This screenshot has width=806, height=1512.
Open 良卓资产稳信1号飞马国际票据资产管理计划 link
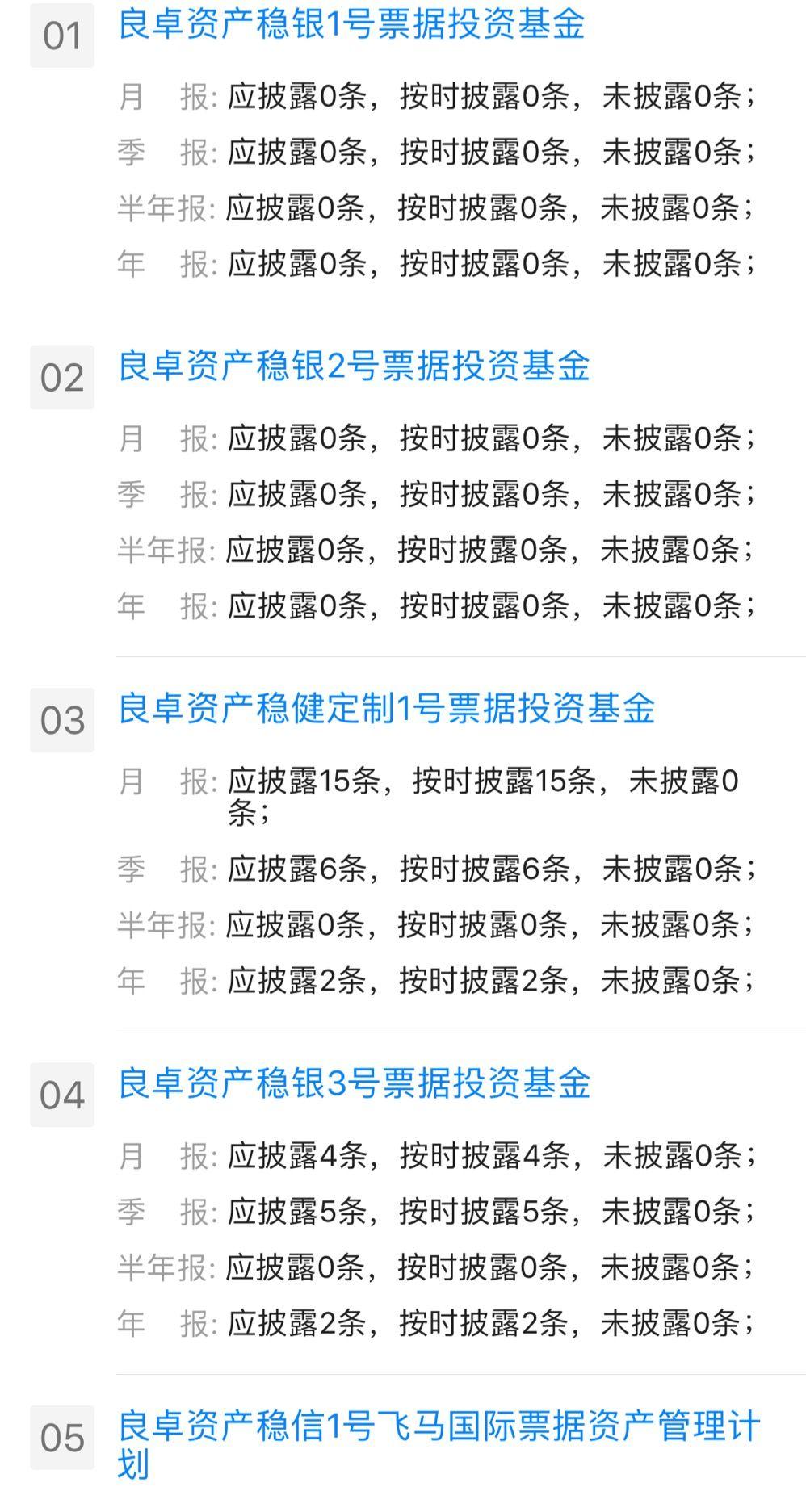coord(439,1445)
